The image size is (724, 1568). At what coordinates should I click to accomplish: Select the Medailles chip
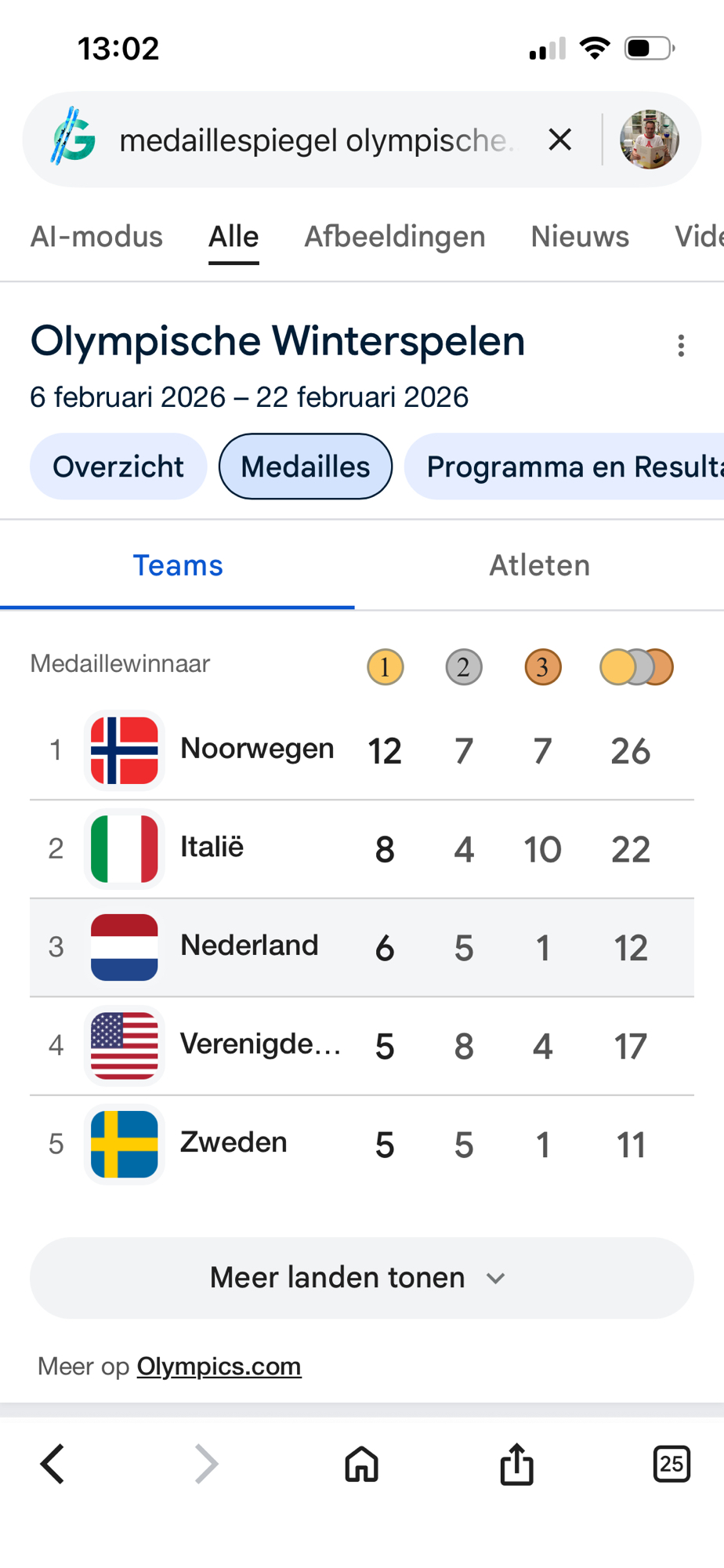click(305, 466)
